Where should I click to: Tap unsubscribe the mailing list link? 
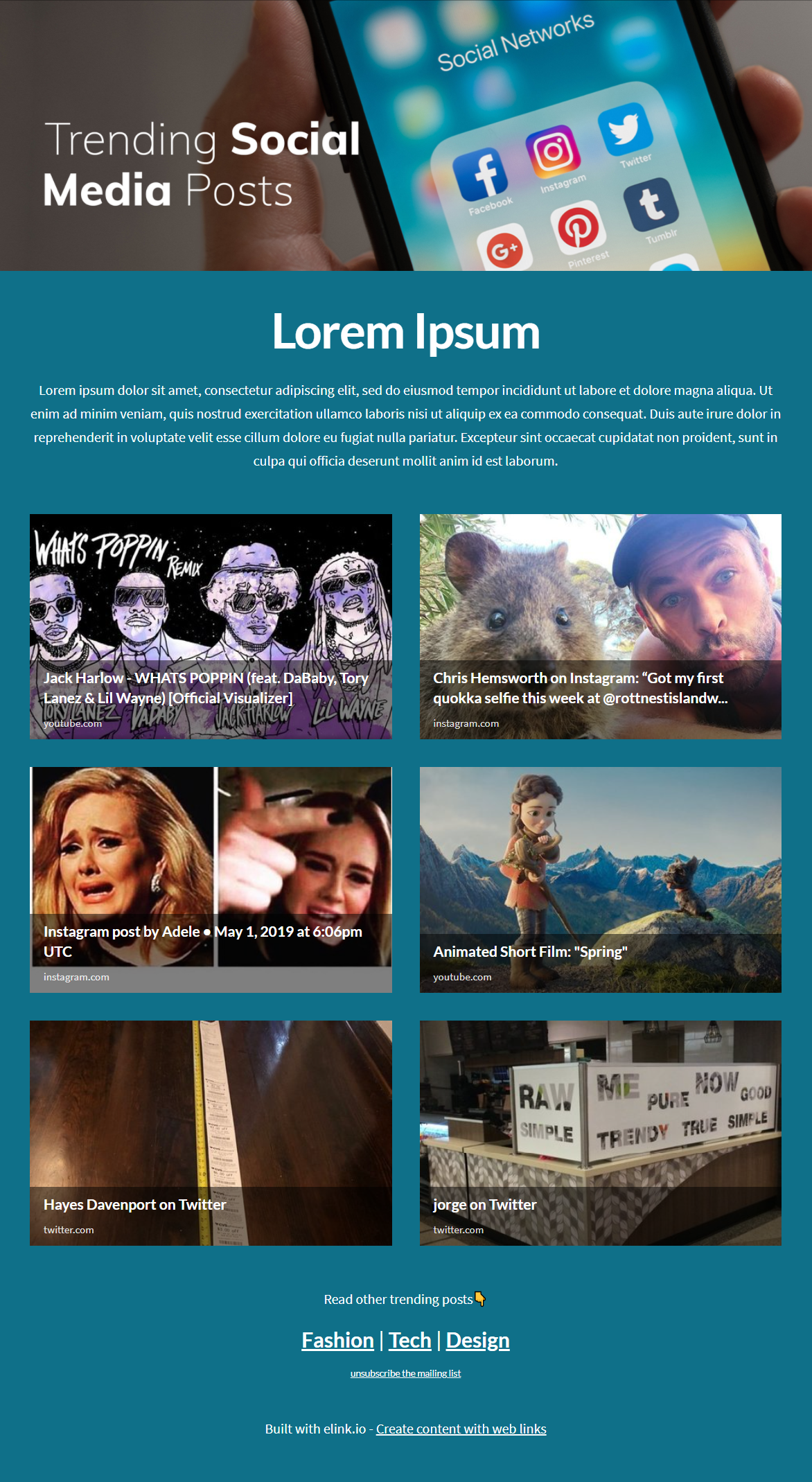(405, 1373)
